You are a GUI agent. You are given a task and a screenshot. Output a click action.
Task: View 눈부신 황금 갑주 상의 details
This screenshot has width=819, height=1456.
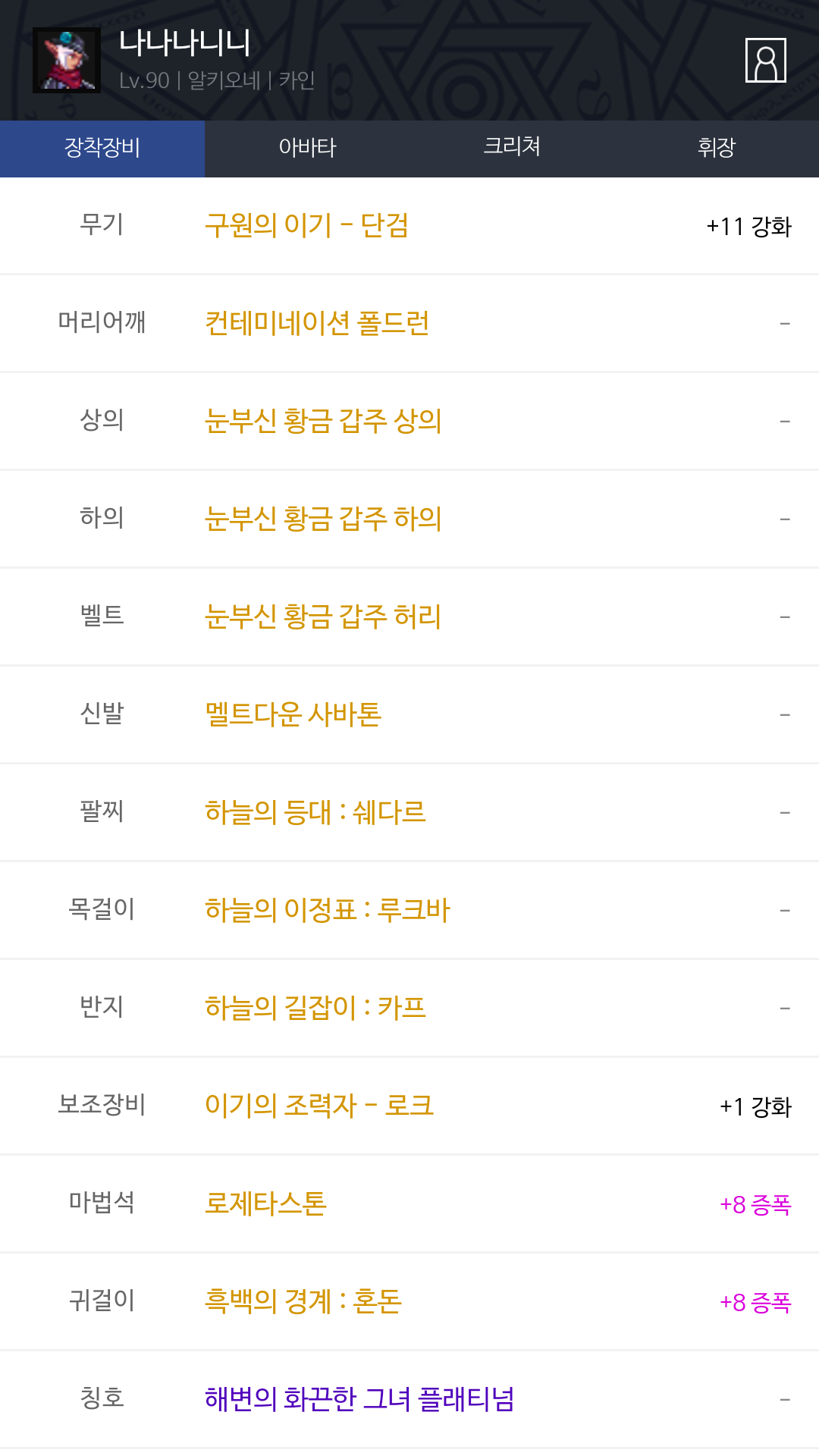[x=323, y=422]
